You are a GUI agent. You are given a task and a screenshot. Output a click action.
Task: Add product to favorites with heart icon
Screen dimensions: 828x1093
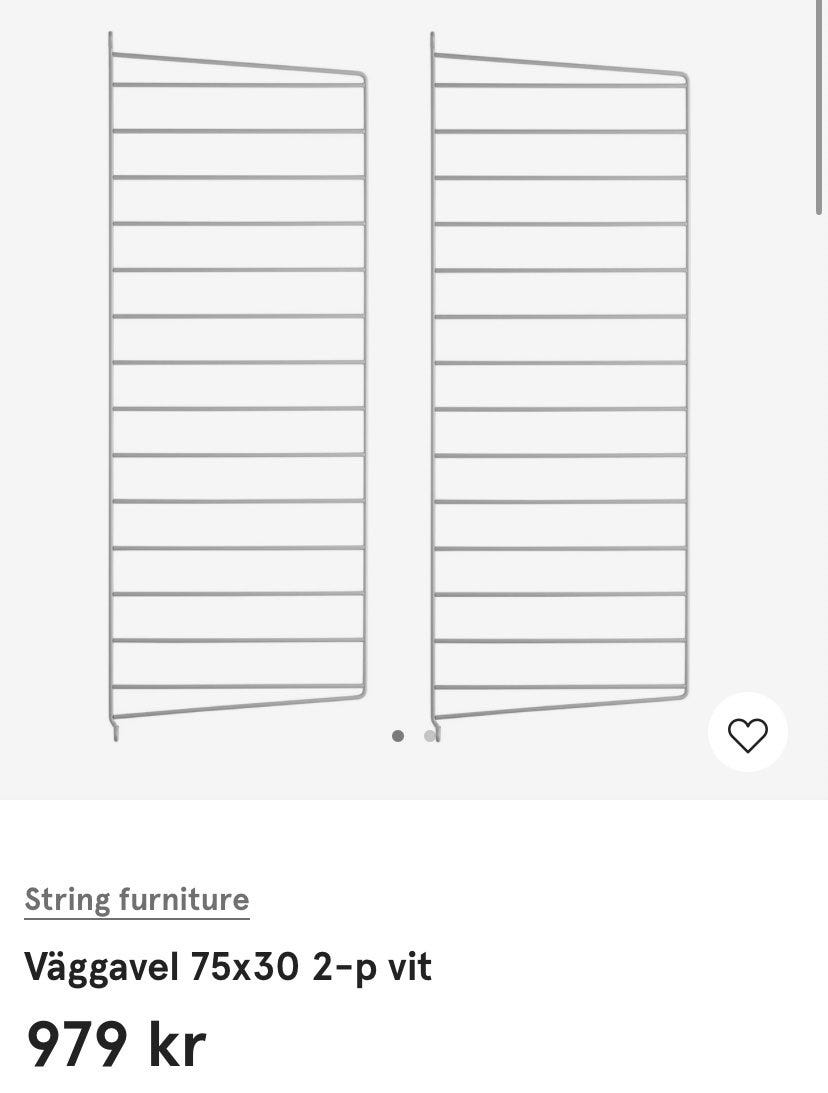747,734
